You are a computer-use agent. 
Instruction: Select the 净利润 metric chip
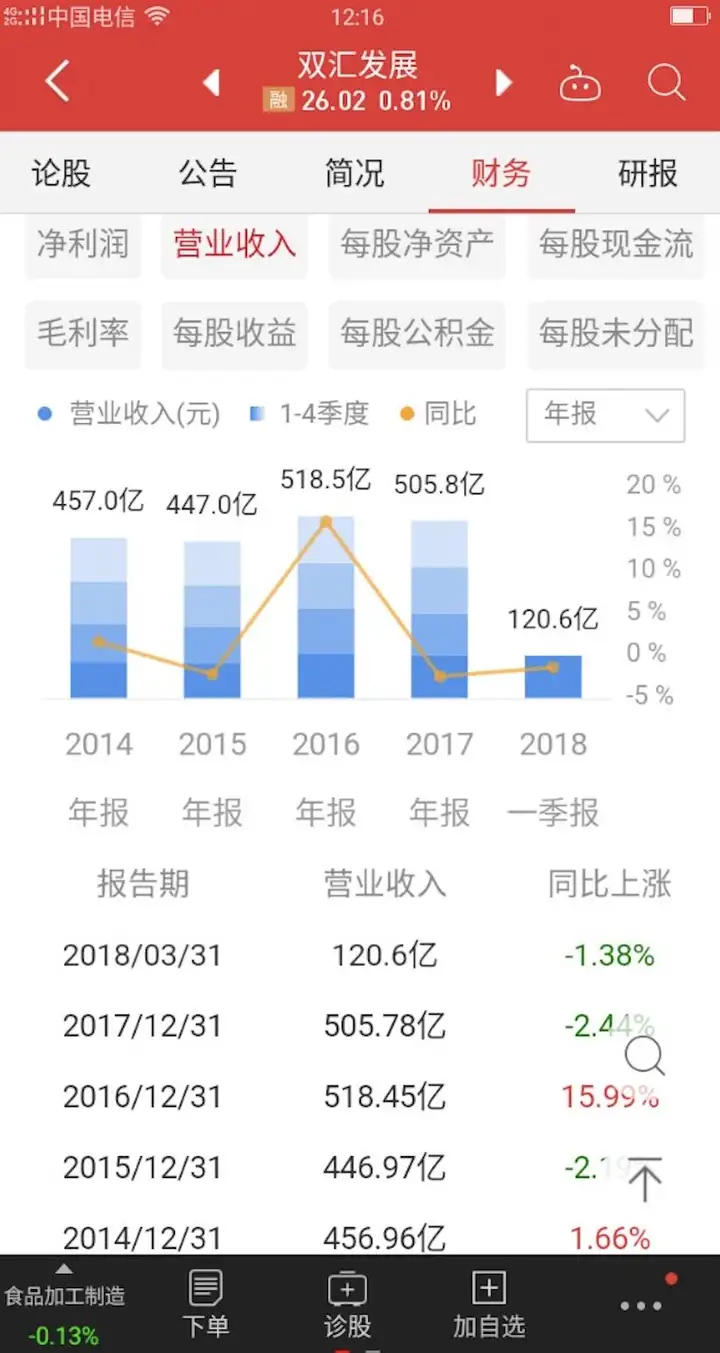(x=83, y=244)
